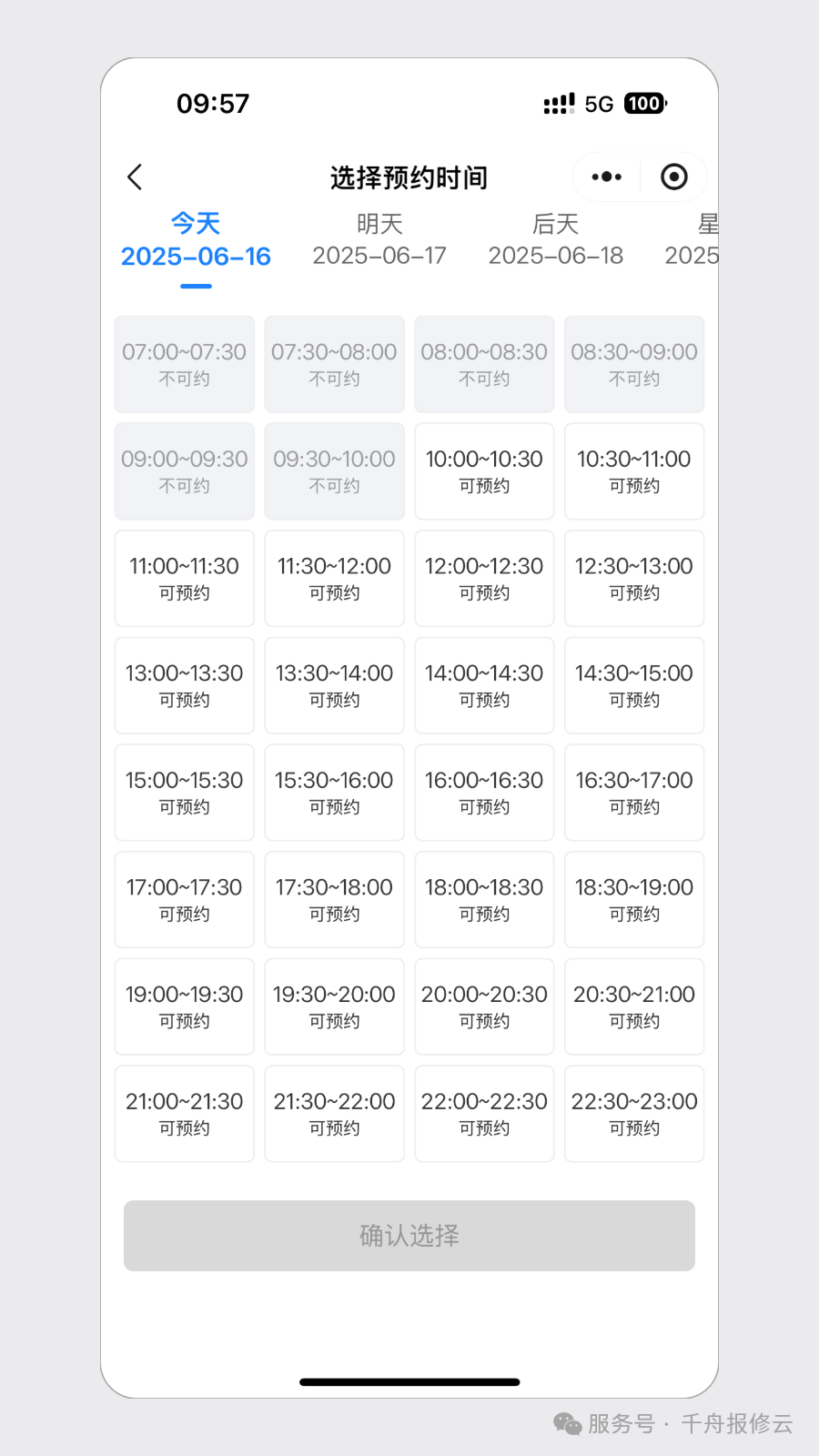Select the 12:30~13:00 time slot
Screen dimensions: 819x1456
pos(634,578)
